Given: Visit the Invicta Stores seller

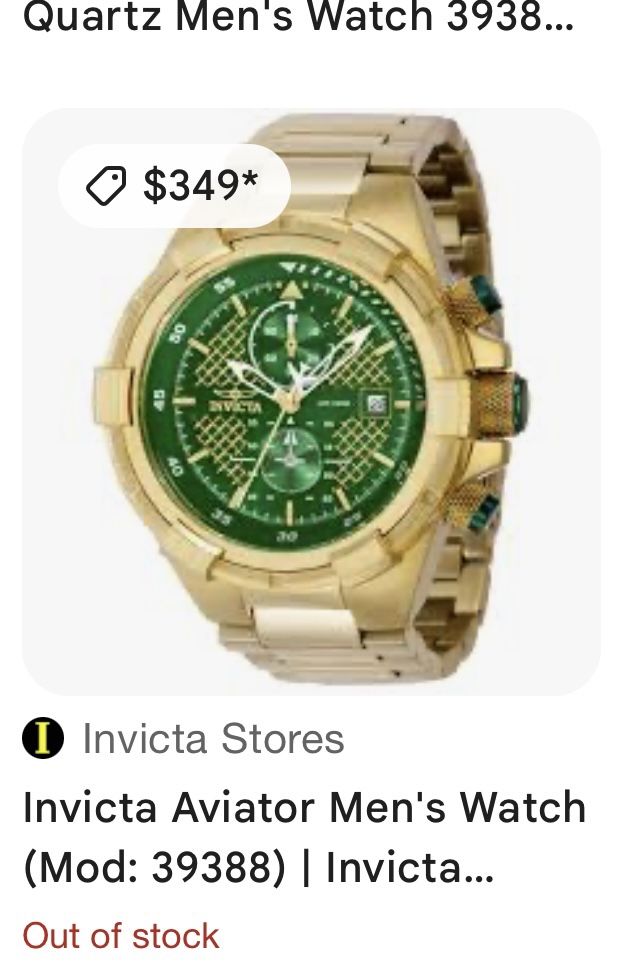Looking at the screenshot, I should pyautogui.click(x=212, y=739).
